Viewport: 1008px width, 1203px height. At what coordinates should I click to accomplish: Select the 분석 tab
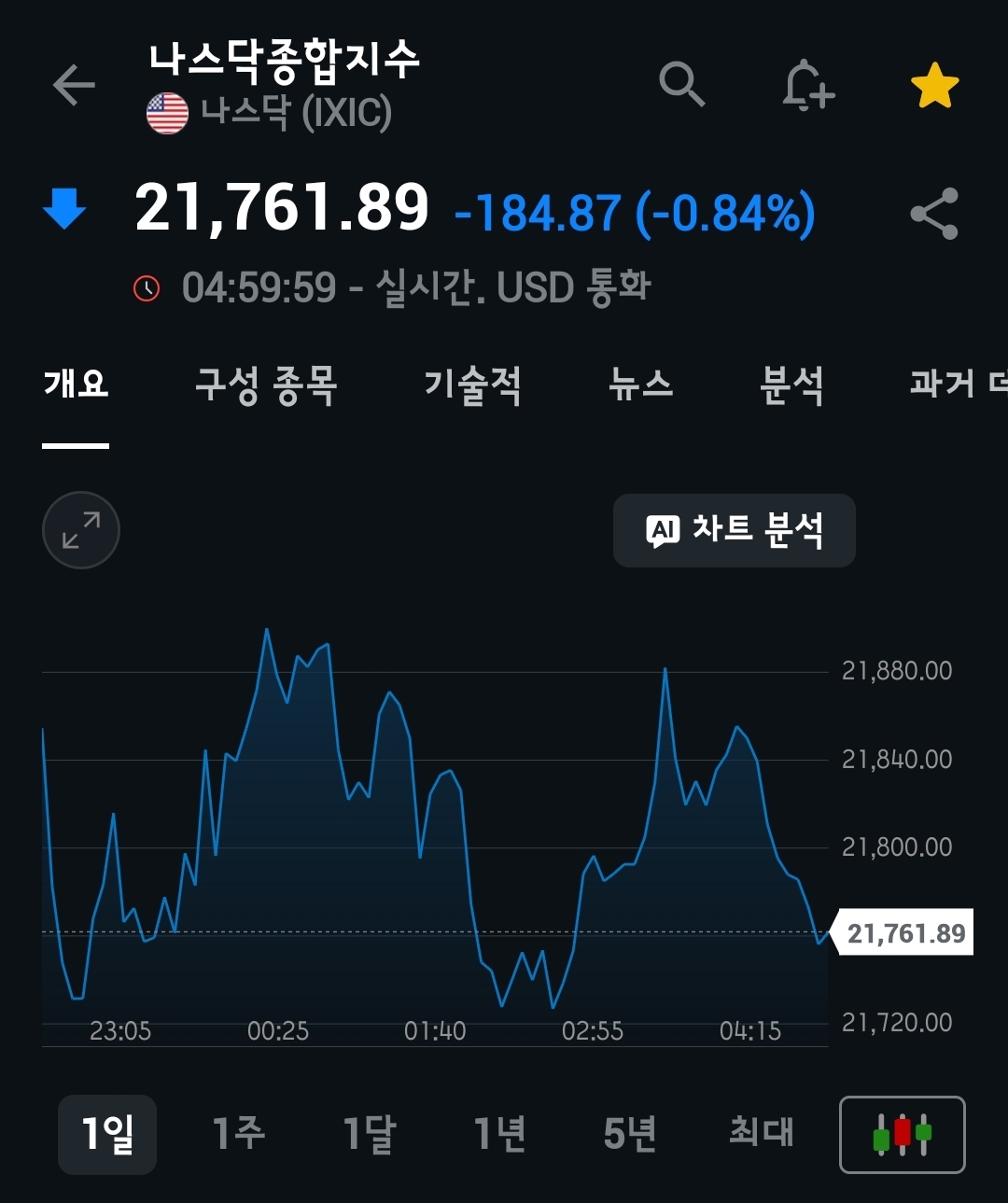(x=791, y=385)
